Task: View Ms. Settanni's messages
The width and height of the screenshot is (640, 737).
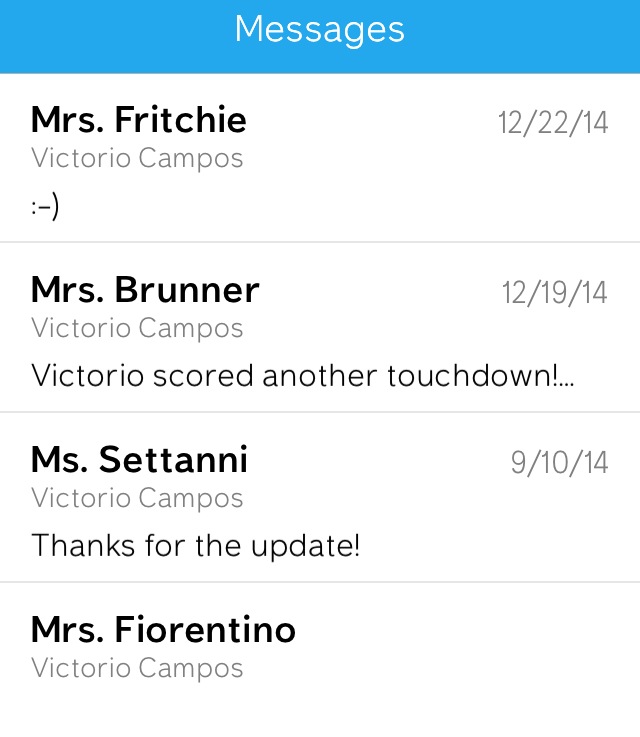Action: click(x=320, y=498)
